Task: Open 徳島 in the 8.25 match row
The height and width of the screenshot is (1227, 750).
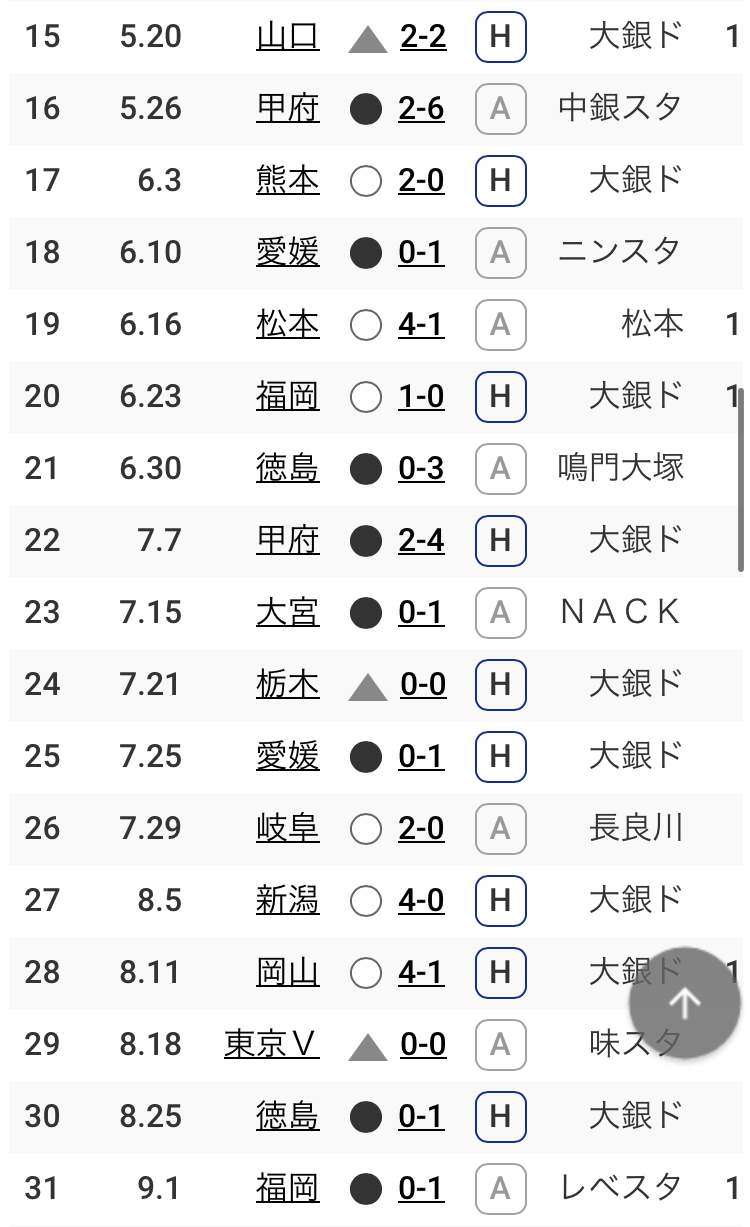Action: point(288,1117)
